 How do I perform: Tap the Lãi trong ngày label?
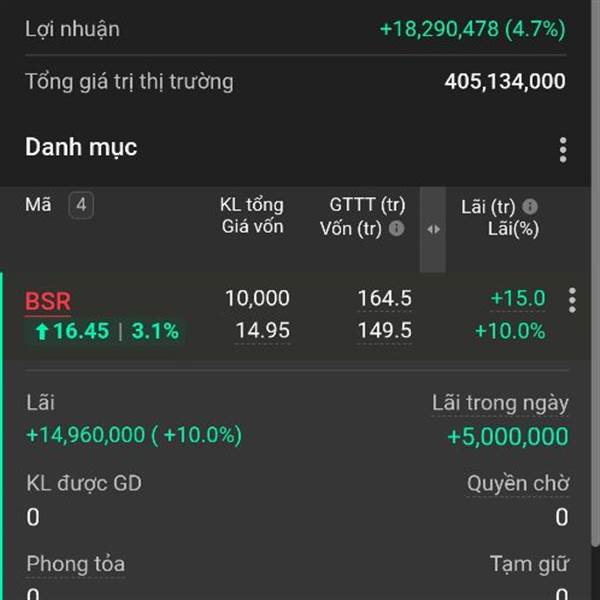point(500,403)
